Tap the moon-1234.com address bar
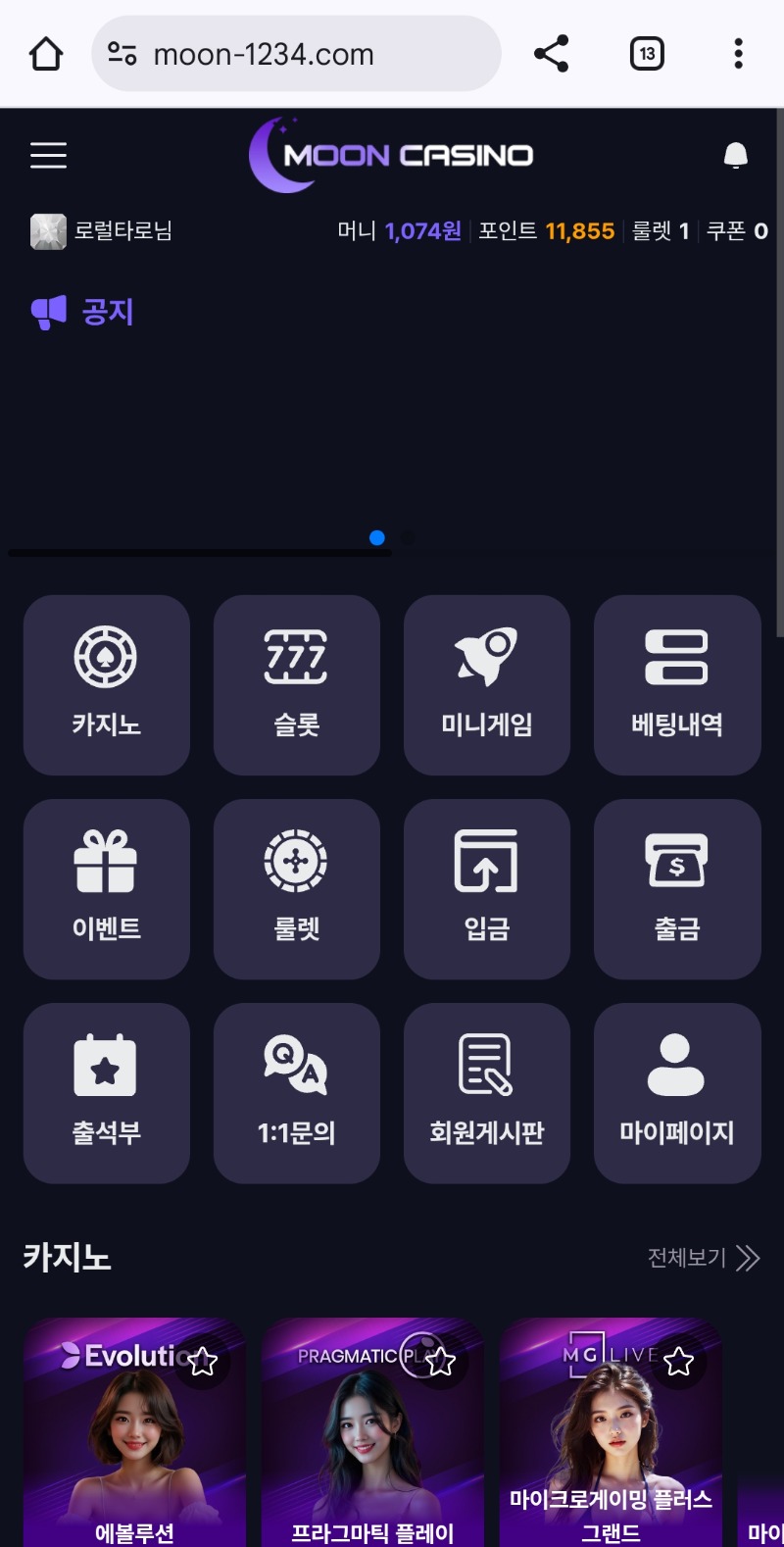The image size is (784, 1547). coord(294,54)
